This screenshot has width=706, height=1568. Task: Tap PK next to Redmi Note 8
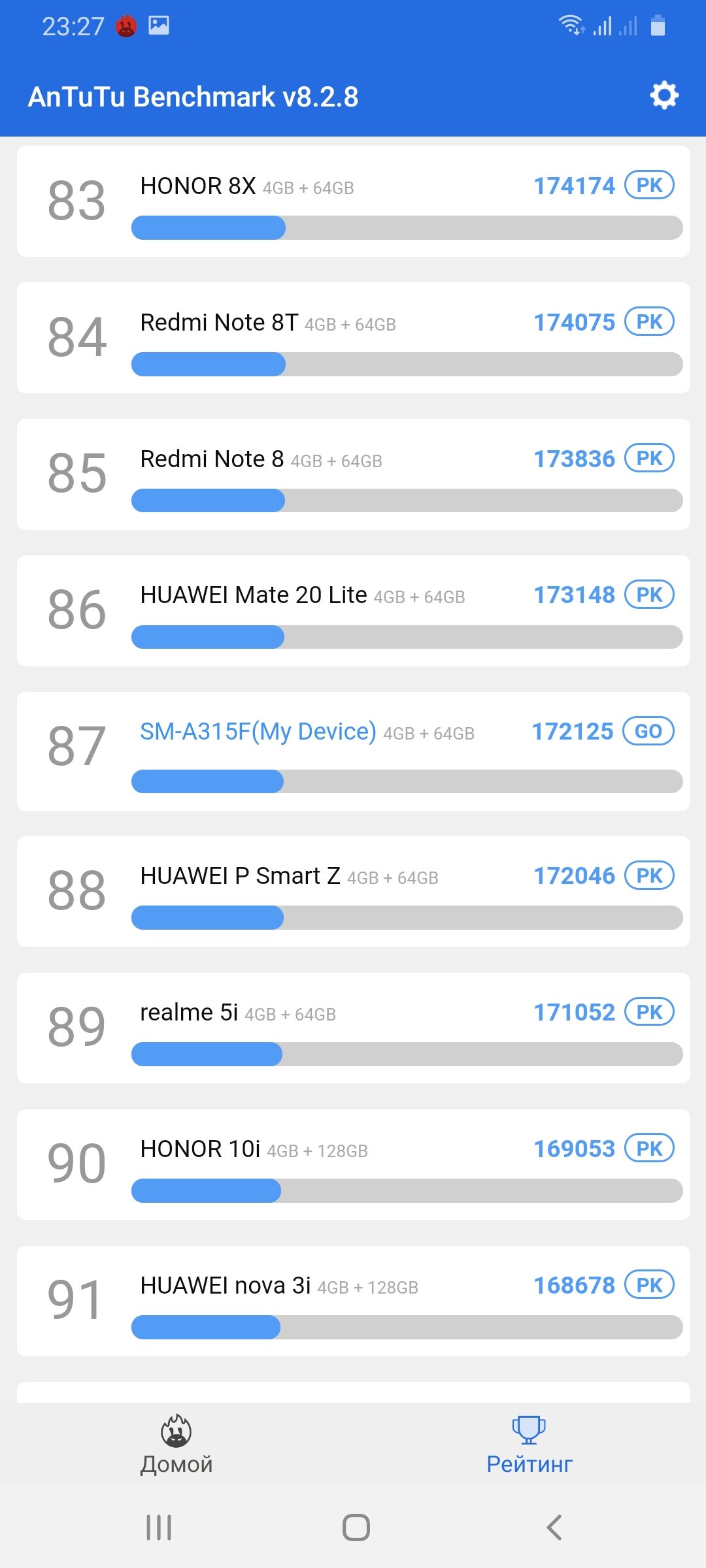649,458
